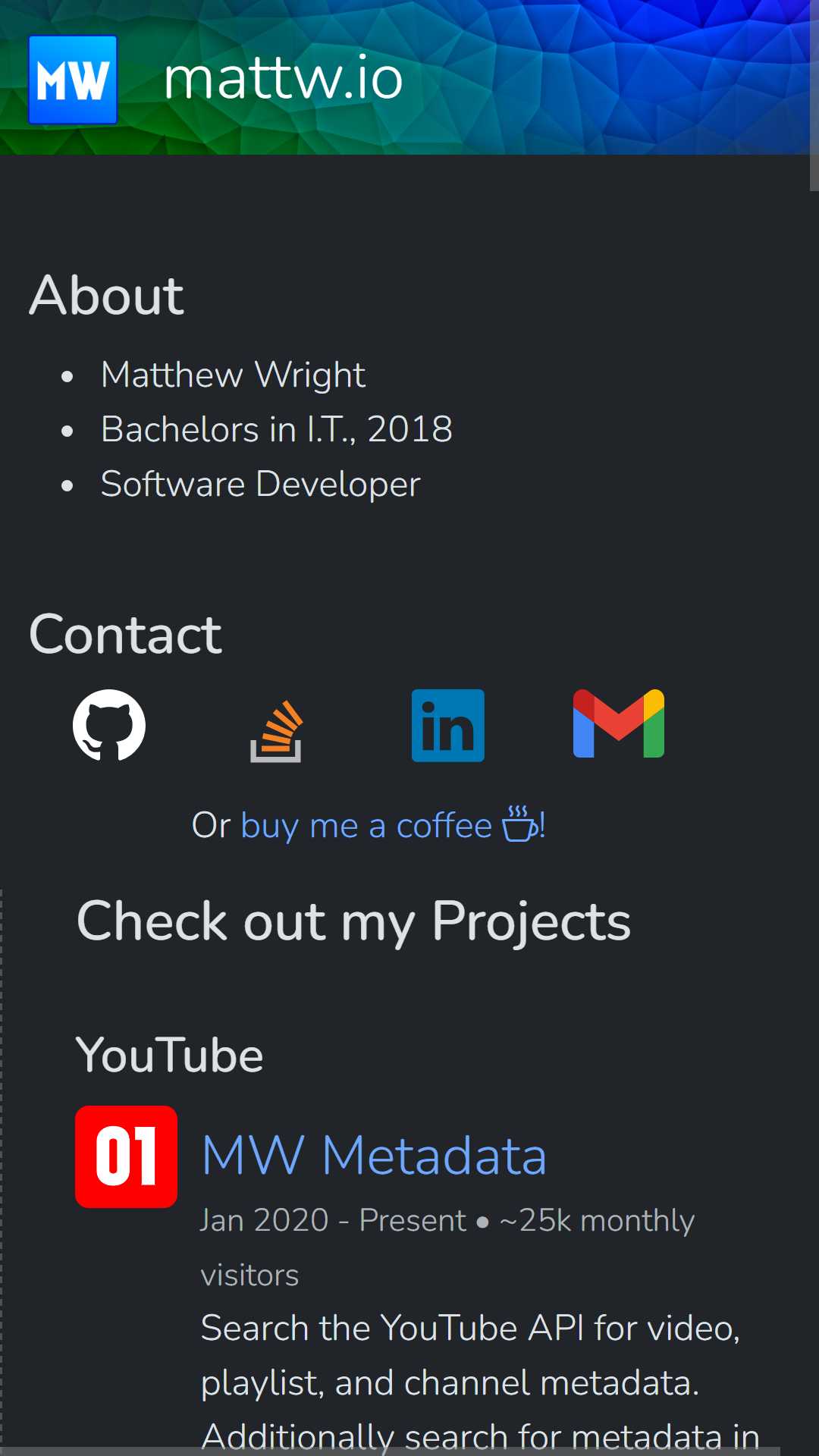Tap the MW logo in header
The image size is (819, 1456).
(x=73, y=80)
